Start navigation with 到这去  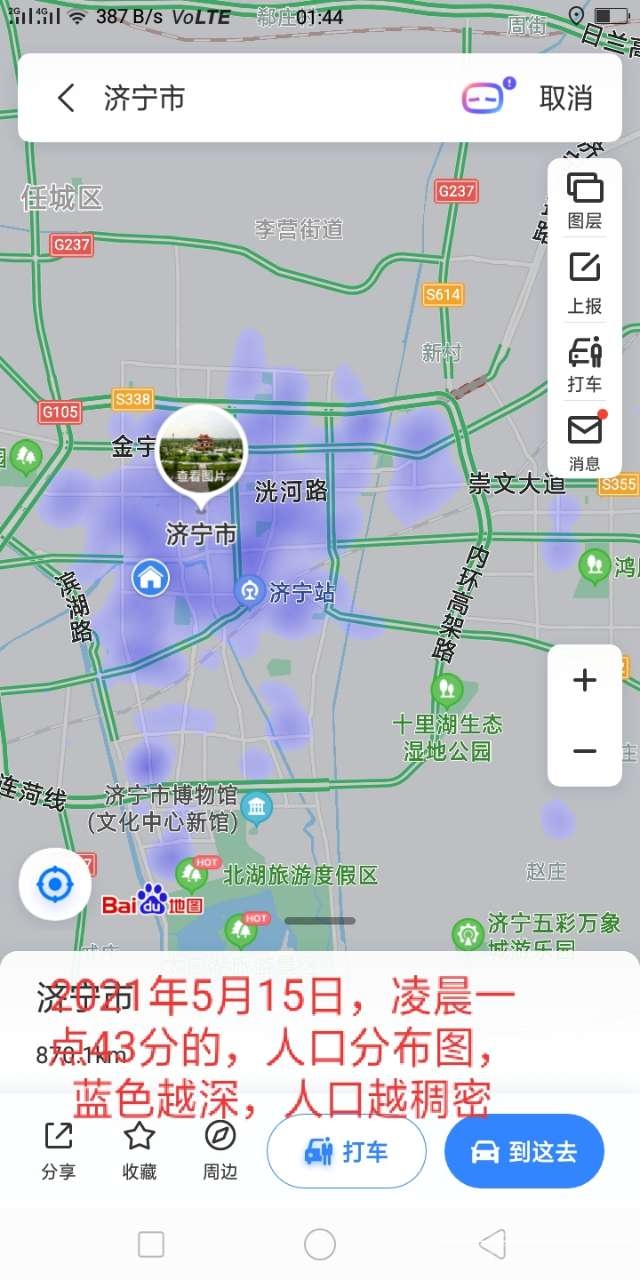(x=524, y=1151)
